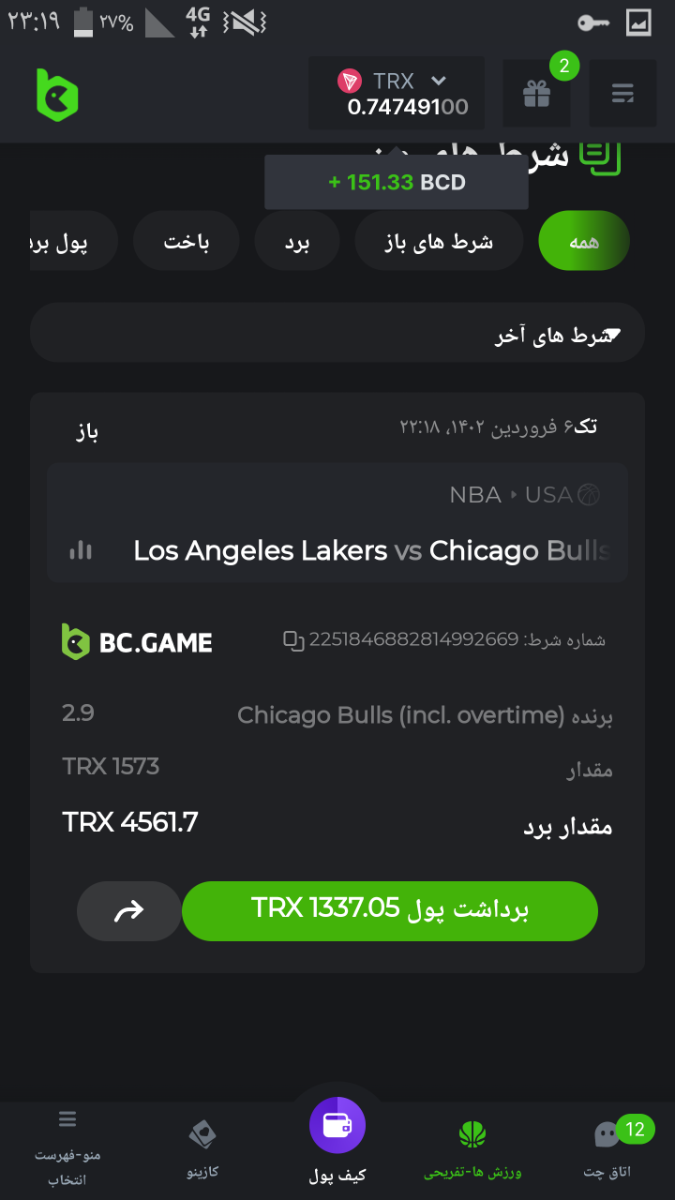Switch to the کازینو casino tab

(202, 1147)
